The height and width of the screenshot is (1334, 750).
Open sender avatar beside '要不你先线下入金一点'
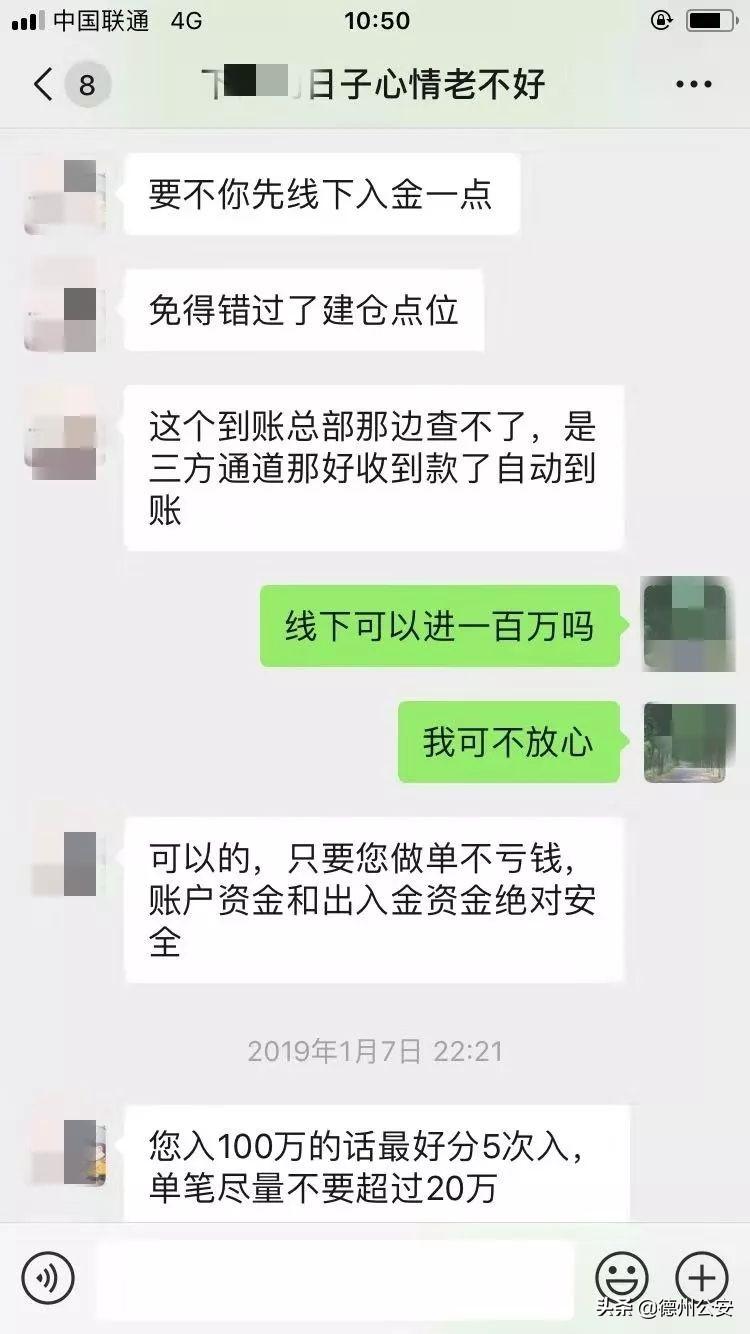(64, 195)
